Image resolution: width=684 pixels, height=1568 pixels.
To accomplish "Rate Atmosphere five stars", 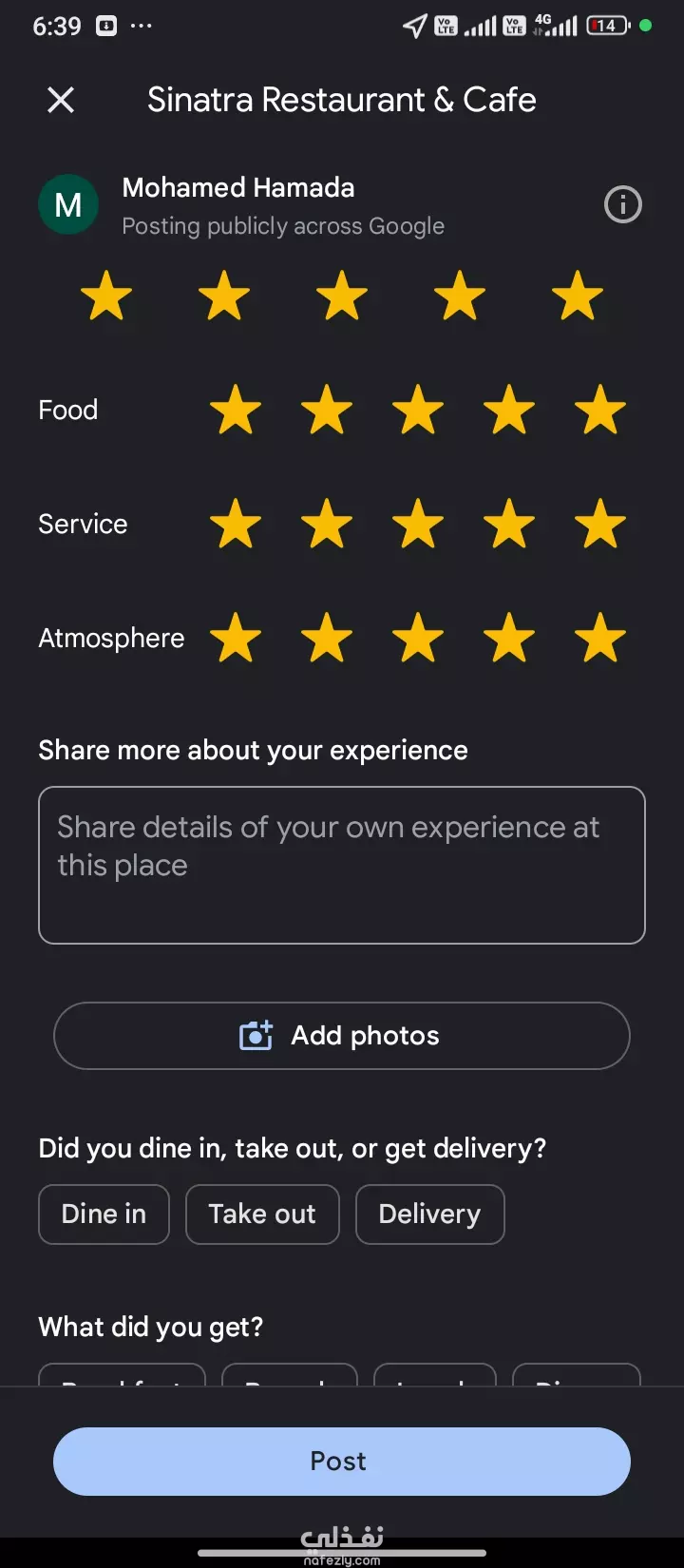I will point(600,638).
